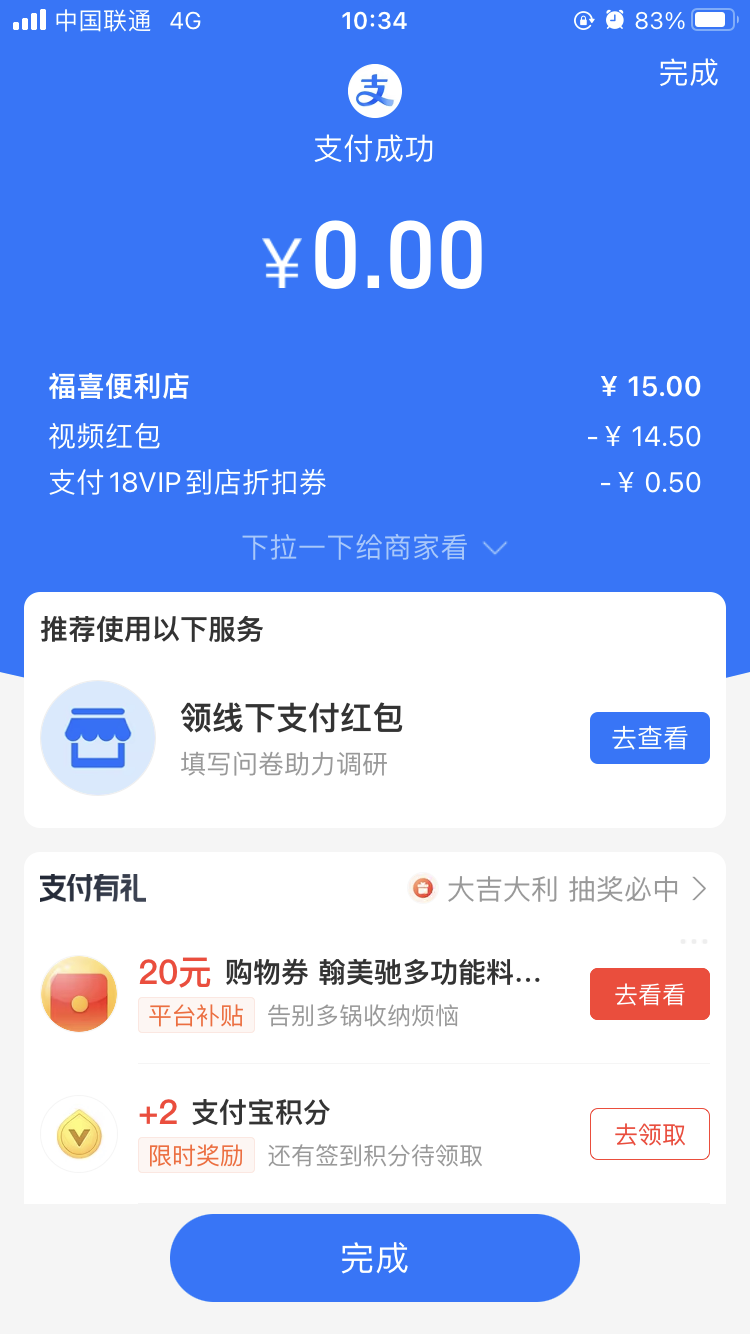
Task: Tap 去查看 to view the offline red packet
Action: [649, 738]
